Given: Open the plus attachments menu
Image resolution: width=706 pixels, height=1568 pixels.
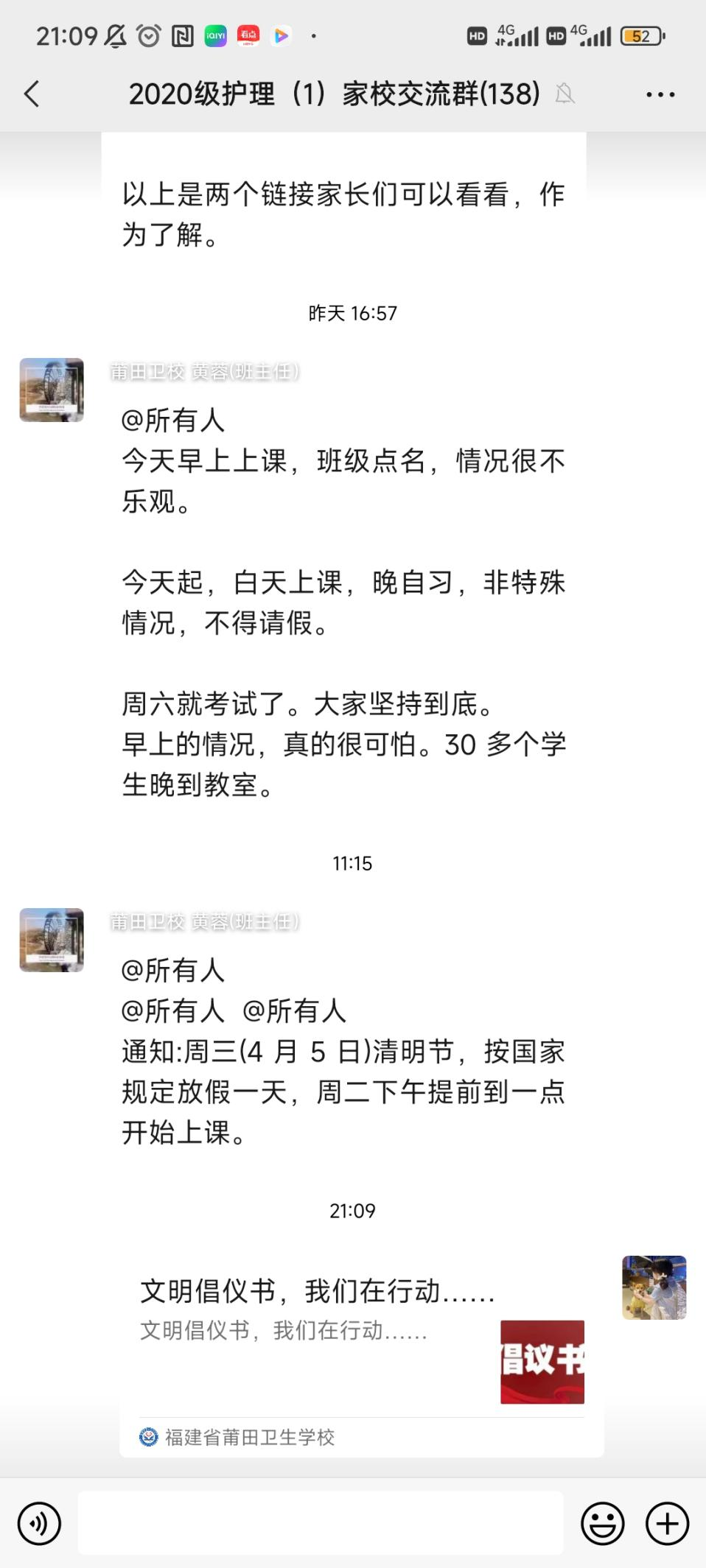Looking at the screenshot, I should [667, 1524].
